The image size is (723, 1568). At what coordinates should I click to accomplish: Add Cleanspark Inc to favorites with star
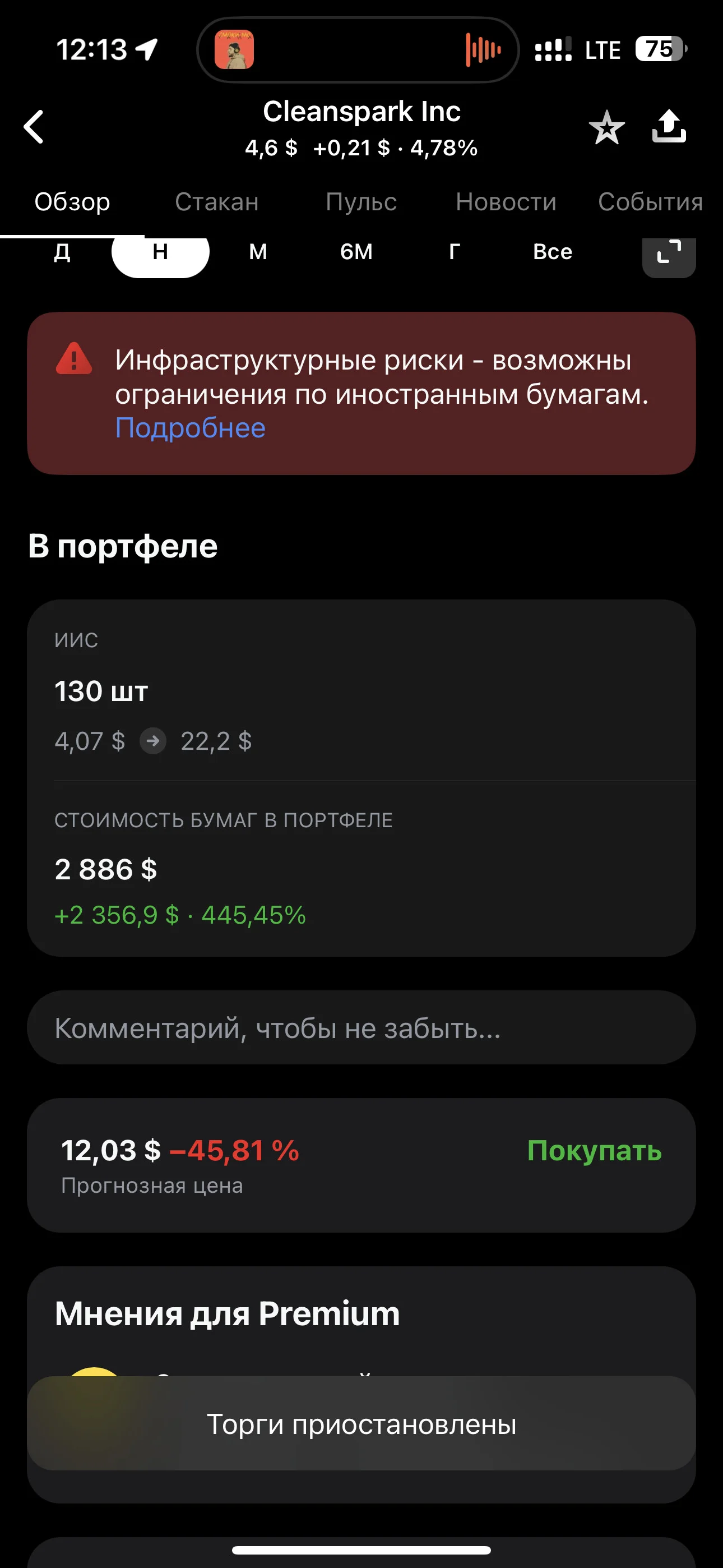[607, 127]
